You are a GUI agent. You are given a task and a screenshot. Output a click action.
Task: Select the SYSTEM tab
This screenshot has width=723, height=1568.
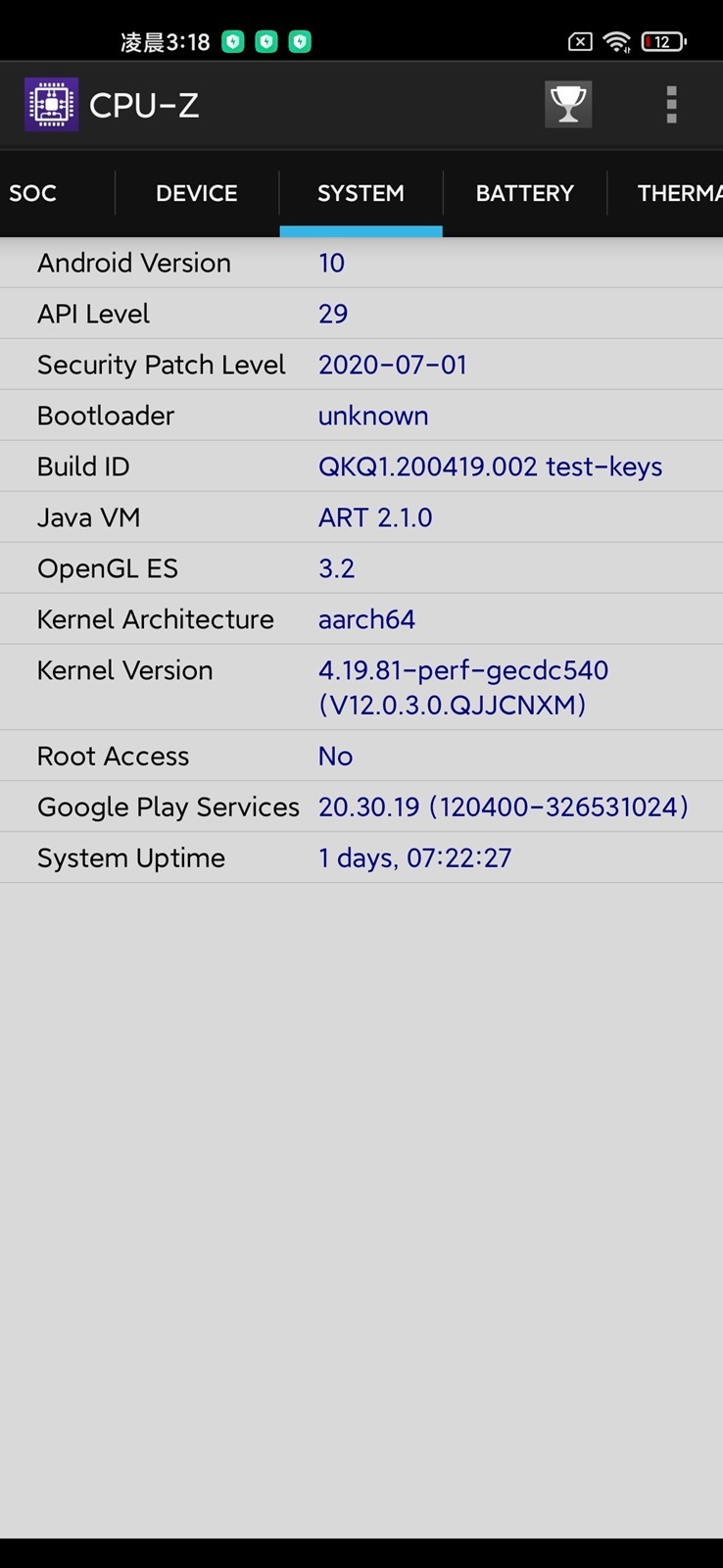(361, 193)
